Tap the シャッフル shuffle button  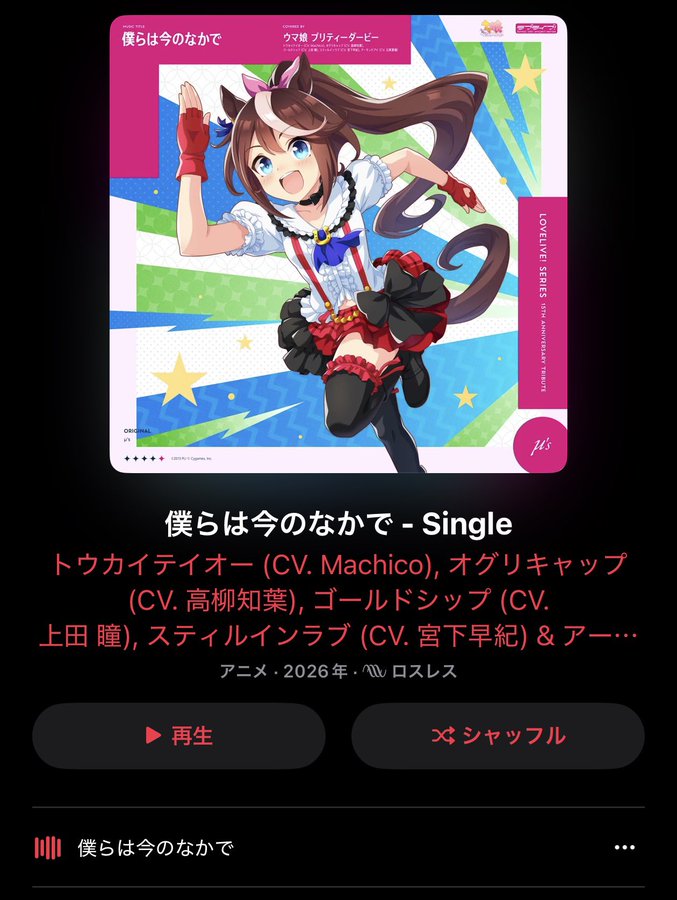pos(497,736)
